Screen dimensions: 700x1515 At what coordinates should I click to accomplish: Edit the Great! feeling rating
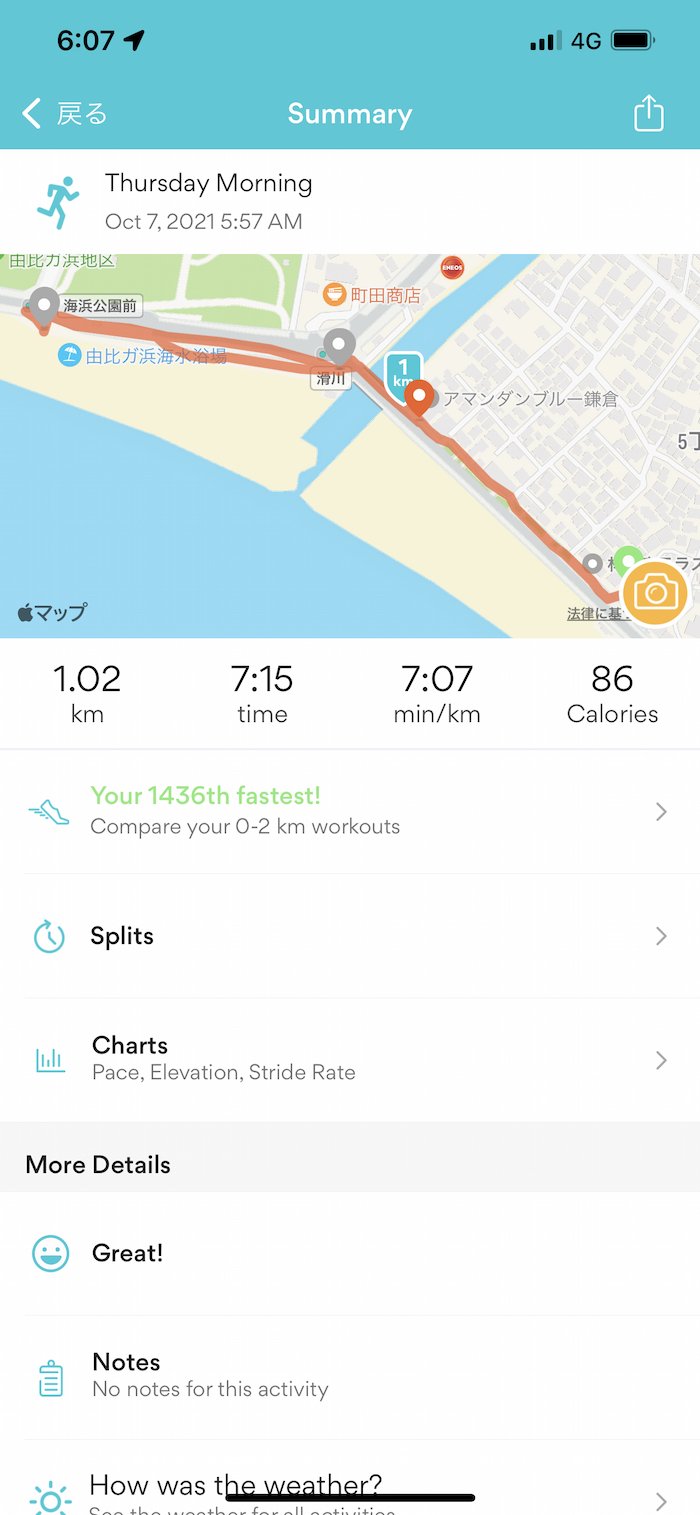coord(348,1253)
